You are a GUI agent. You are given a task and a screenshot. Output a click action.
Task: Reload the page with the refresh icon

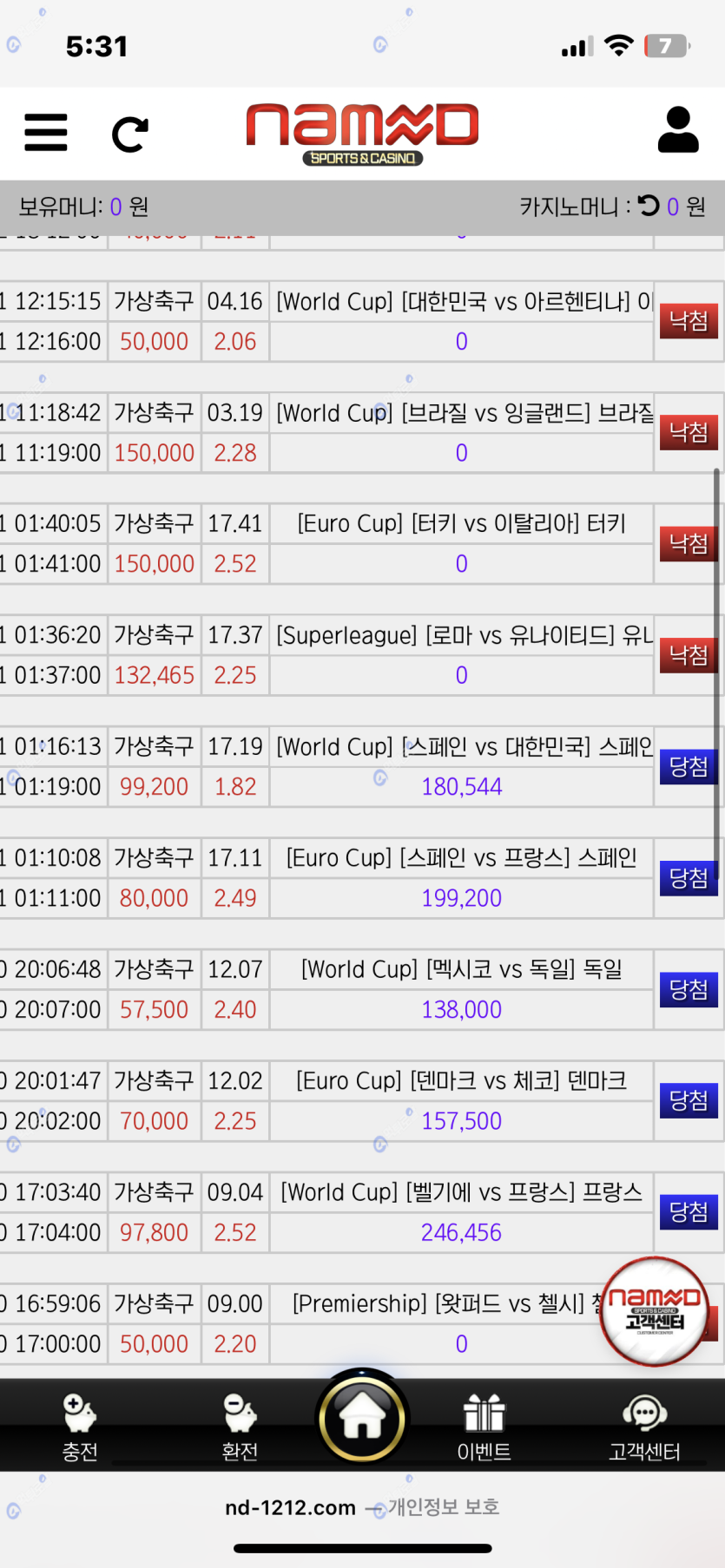(x=130, y=134)
